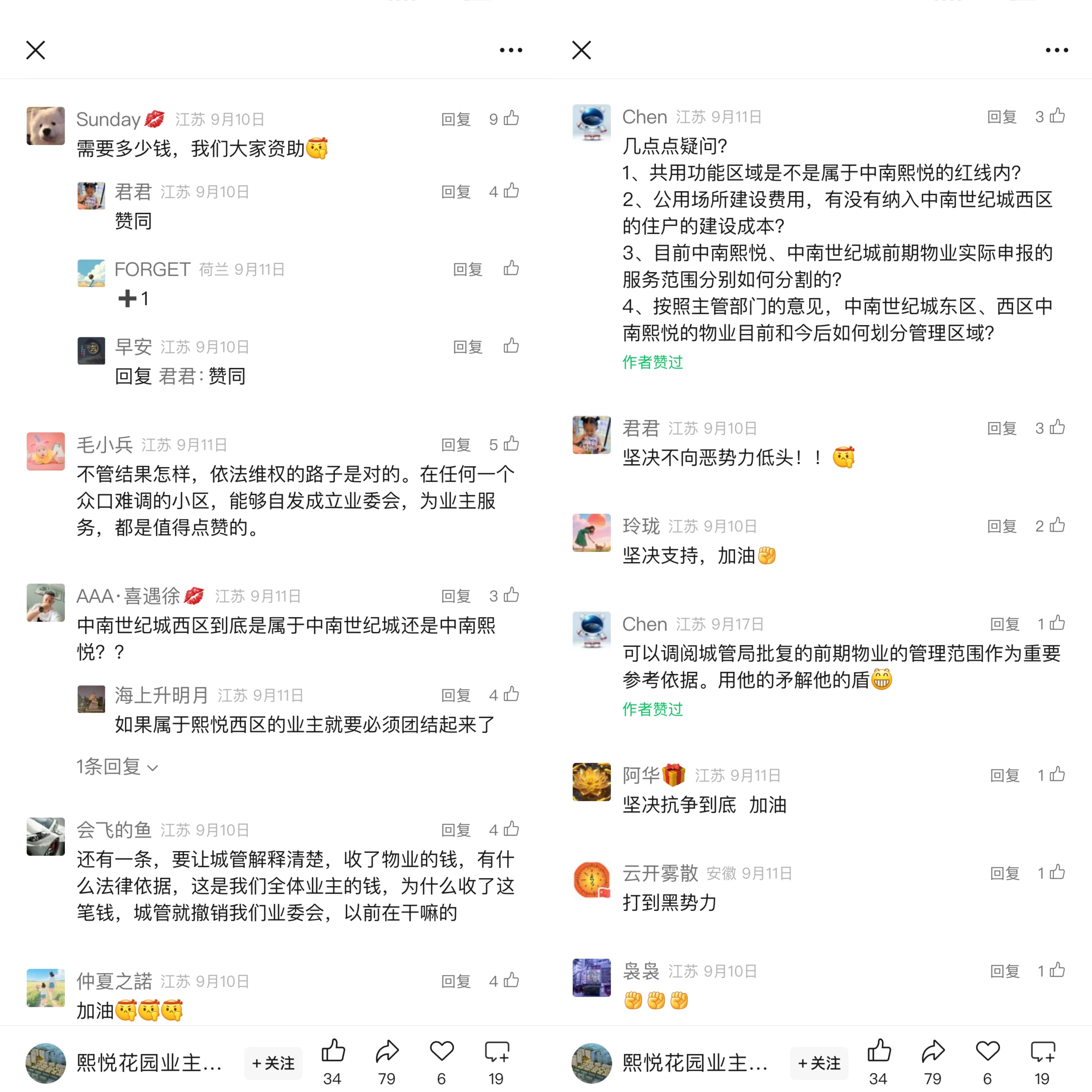The width and height of the screenshot is (1092, 1092).
Task: Open 毛小兵's profile picture
Action: click(x=46, y=451)
